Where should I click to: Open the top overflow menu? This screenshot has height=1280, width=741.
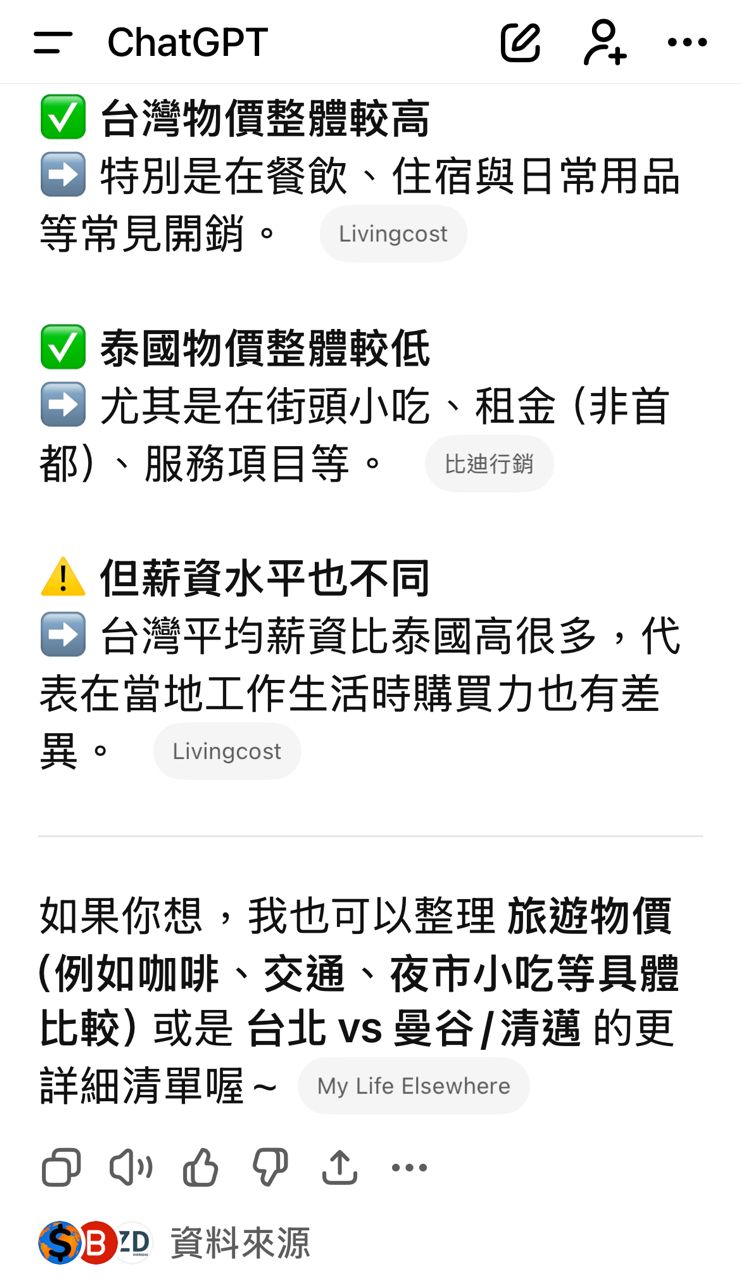(x=687, y=42)
